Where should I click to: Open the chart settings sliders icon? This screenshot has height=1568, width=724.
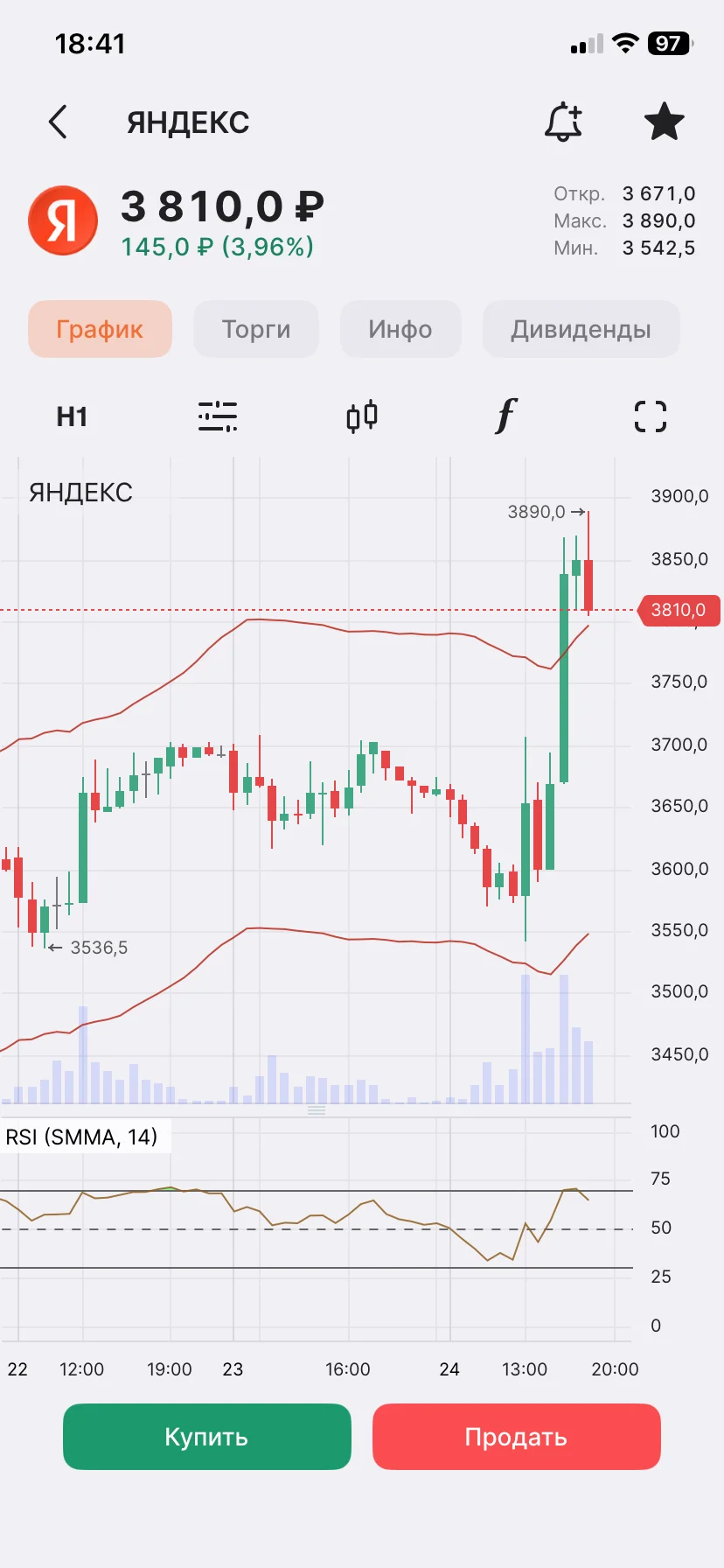coord(217,416)
